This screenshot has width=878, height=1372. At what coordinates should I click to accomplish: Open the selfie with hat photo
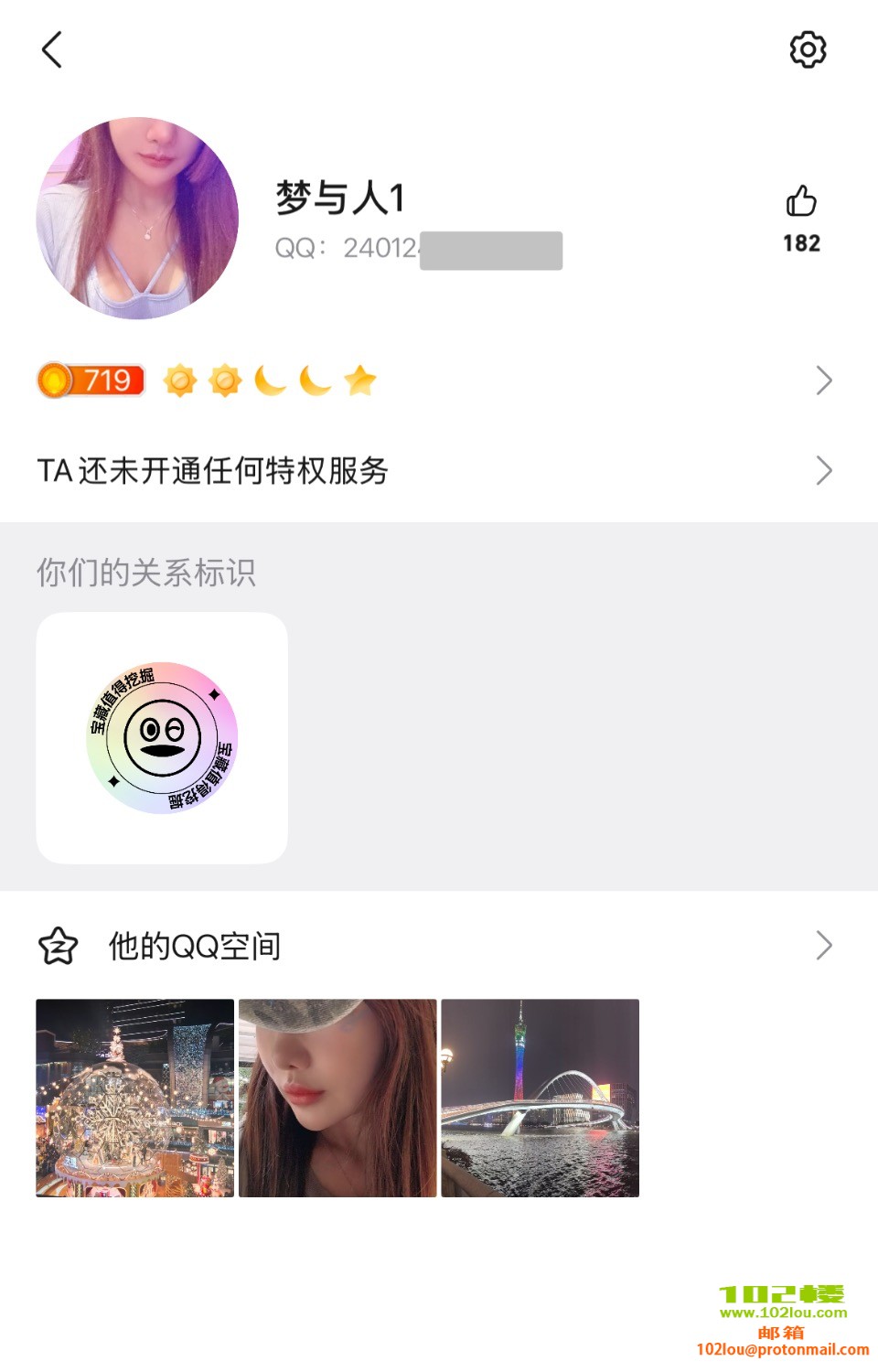(x=337, y=1098)
